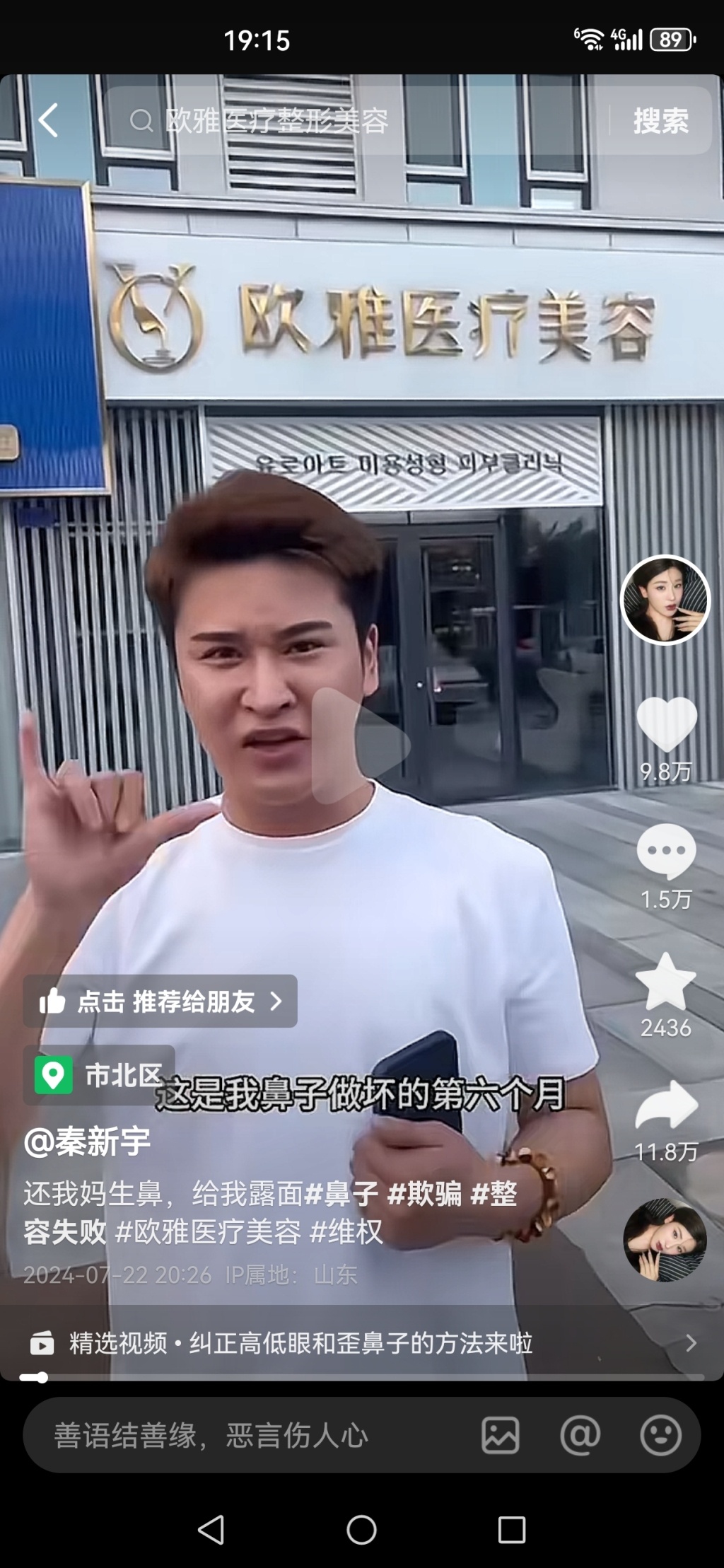Open the author's profile avatar
Screen dimensions: 724x1568
[665, 600]
